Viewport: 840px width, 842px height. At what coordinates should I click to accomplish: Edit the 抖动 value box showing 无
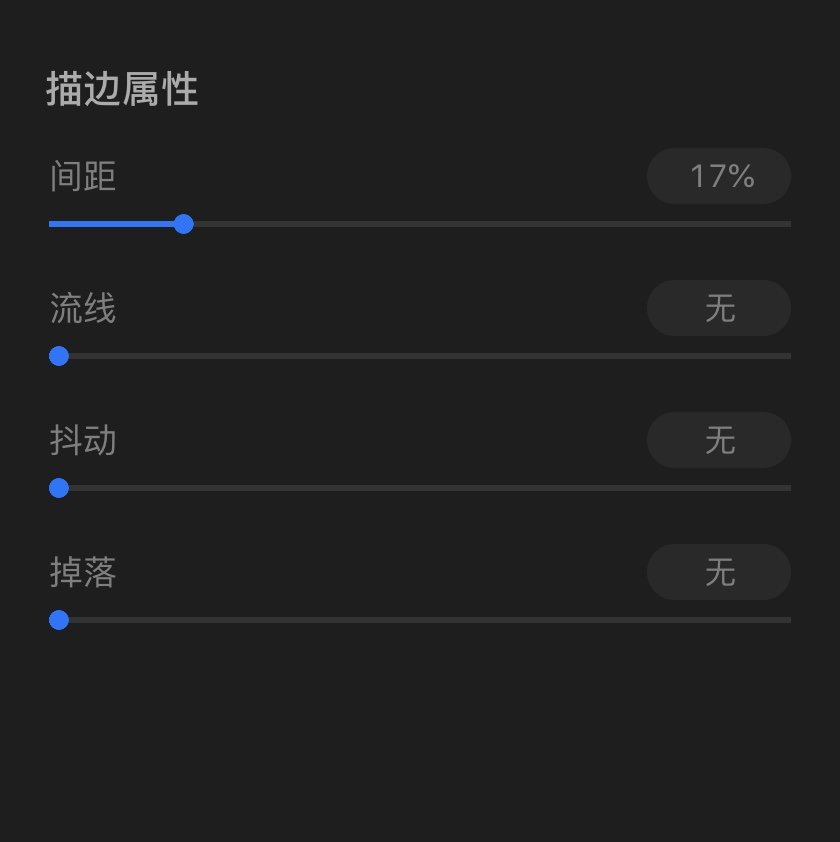719,441
